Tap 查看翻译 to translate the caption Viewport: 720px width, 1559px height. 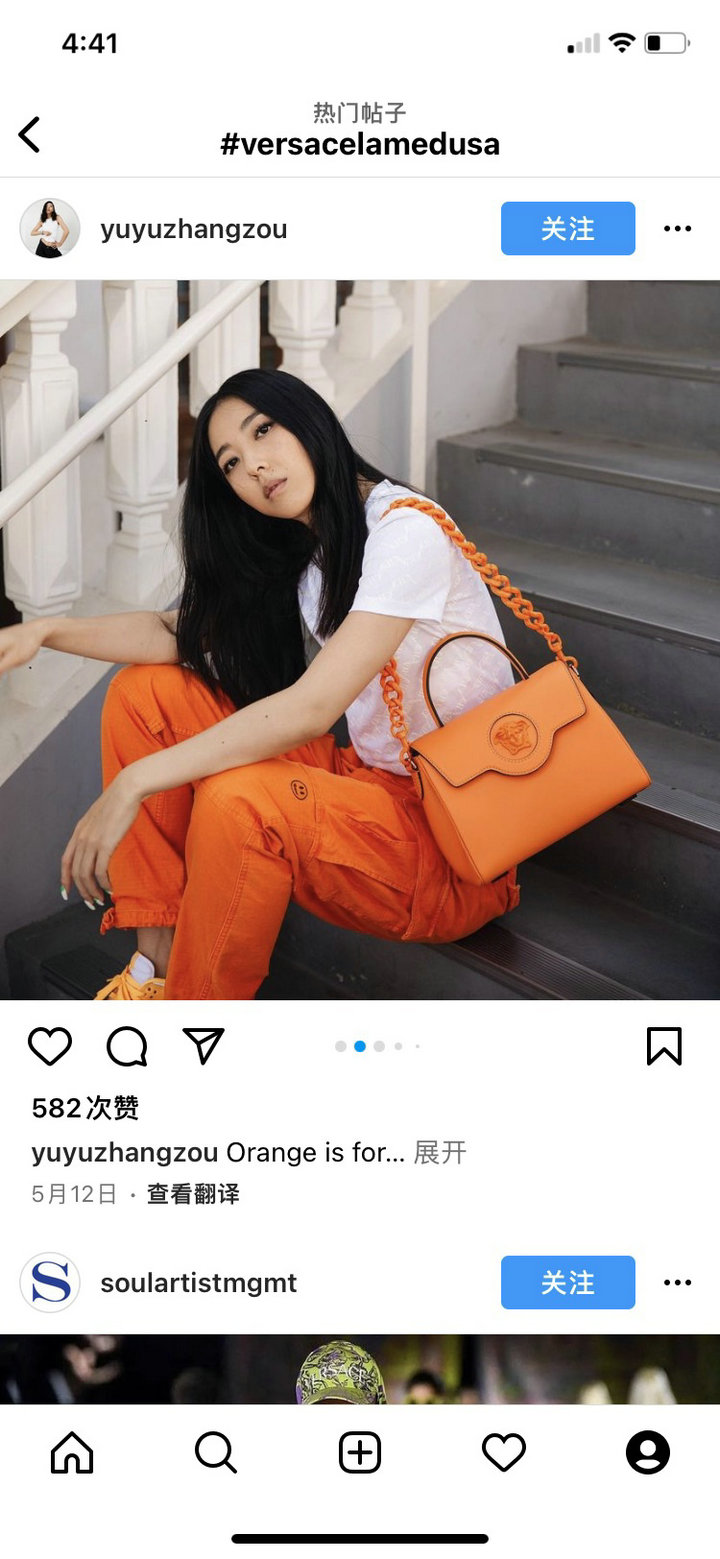coord(193,1194)
